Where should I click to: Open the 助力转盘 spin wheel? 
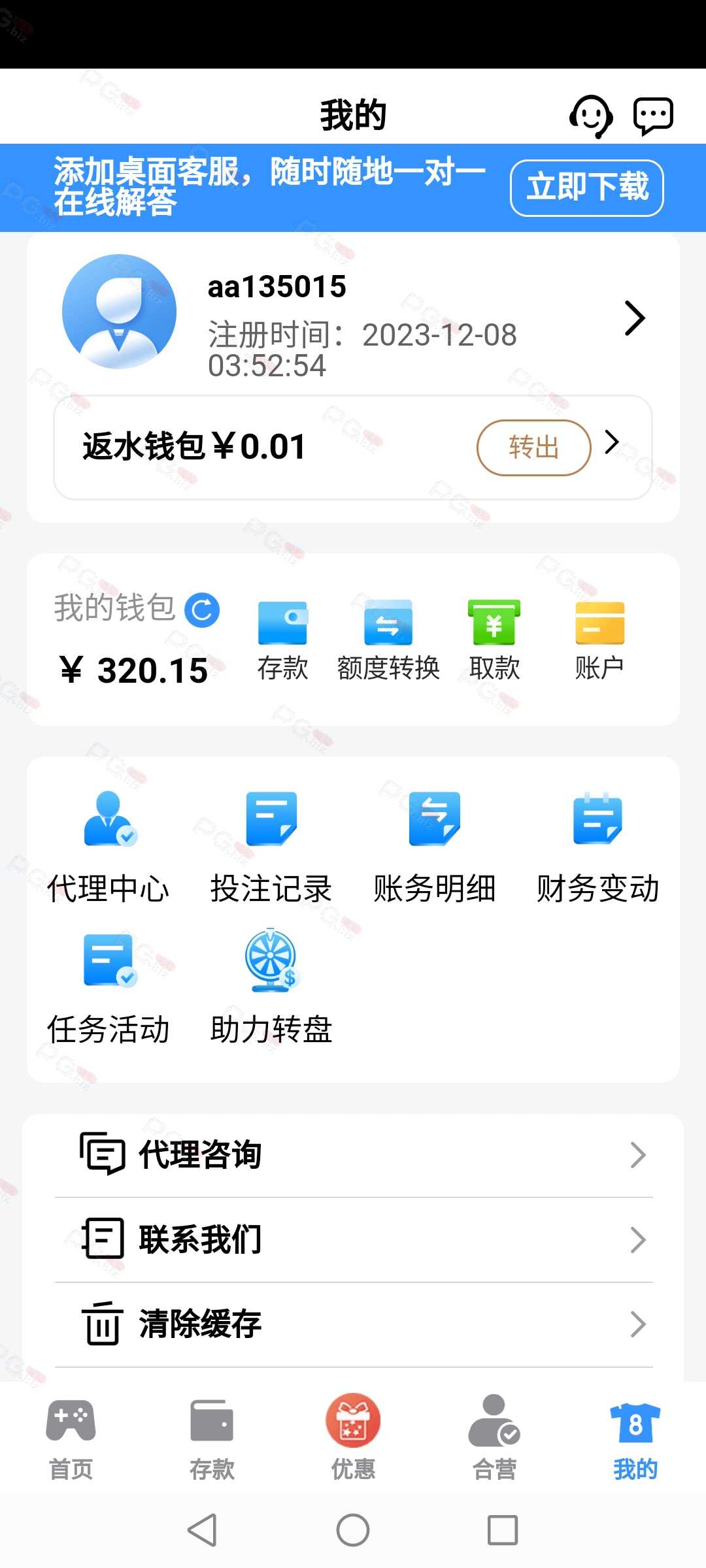(x=271, y=988)
